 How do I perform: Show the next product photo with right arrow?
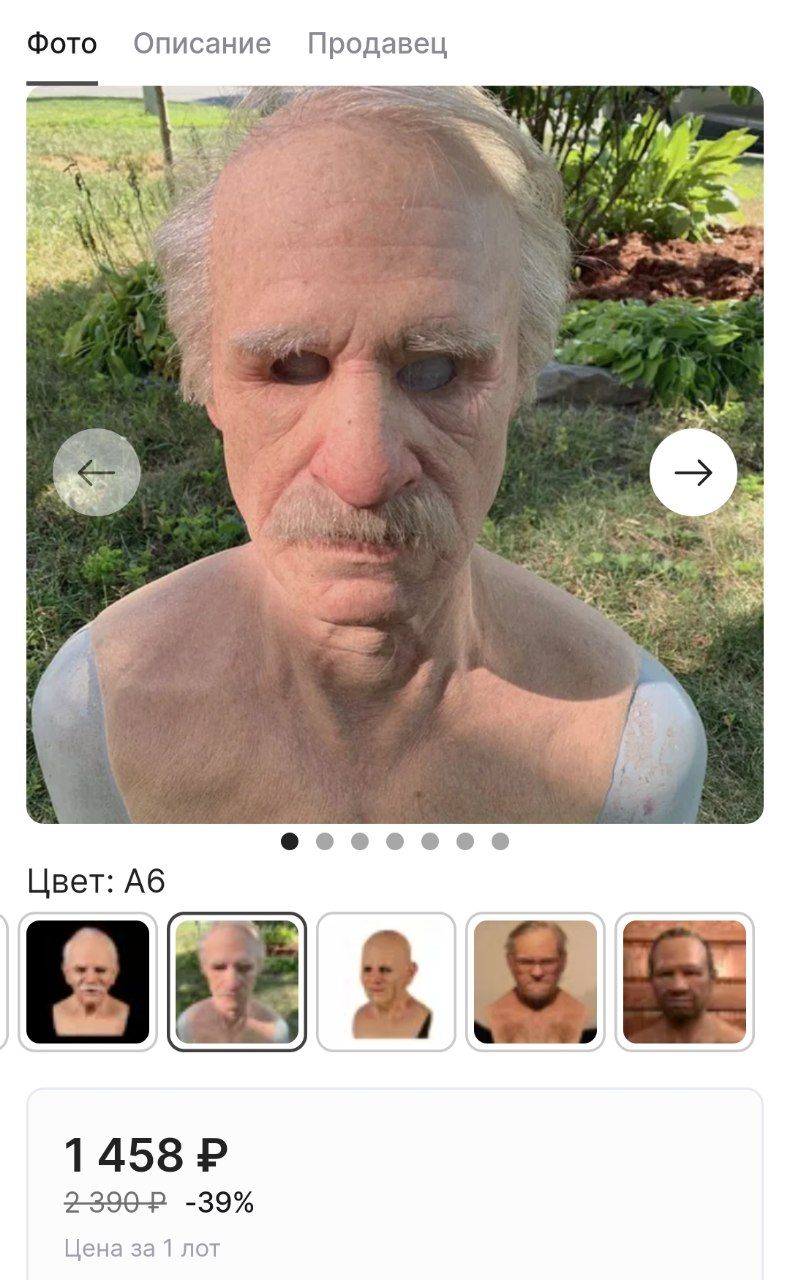(x=693, y=472)
